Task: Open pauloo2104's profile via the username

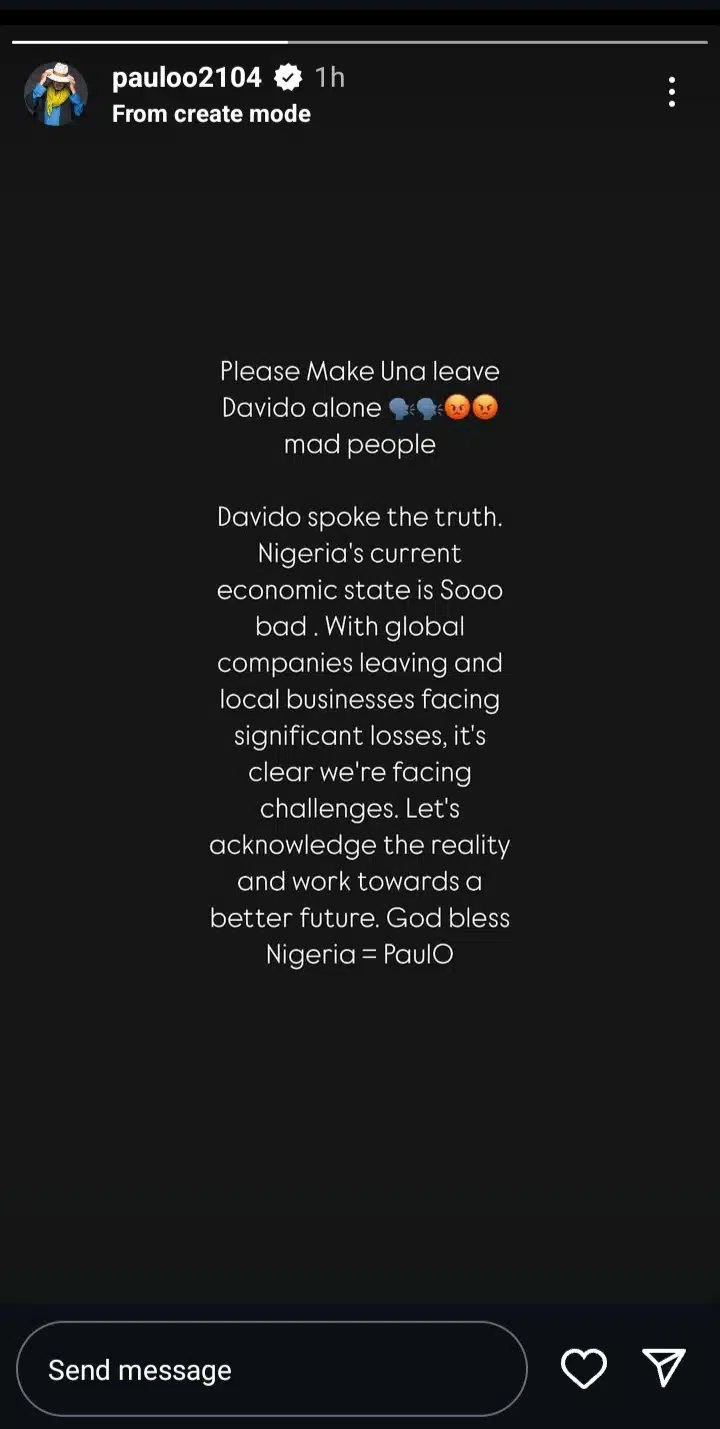Action: (x=186, y=77)
